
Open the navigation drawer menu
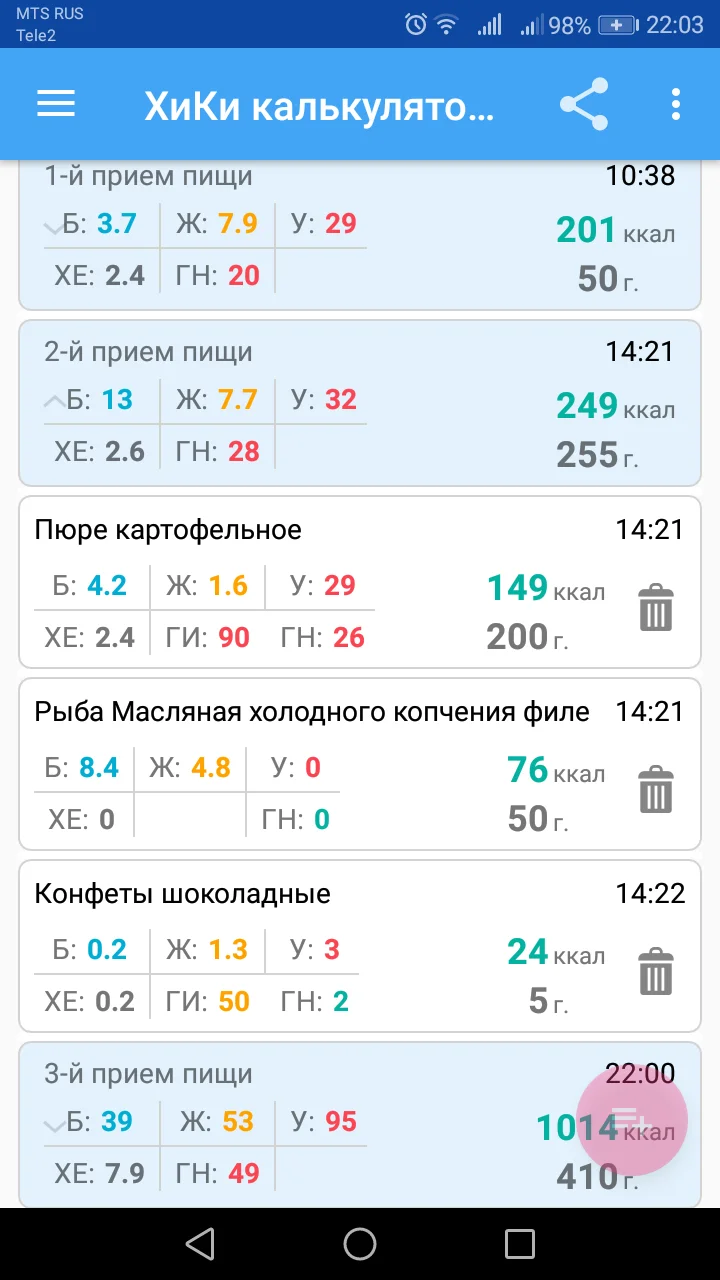(55, 103)
